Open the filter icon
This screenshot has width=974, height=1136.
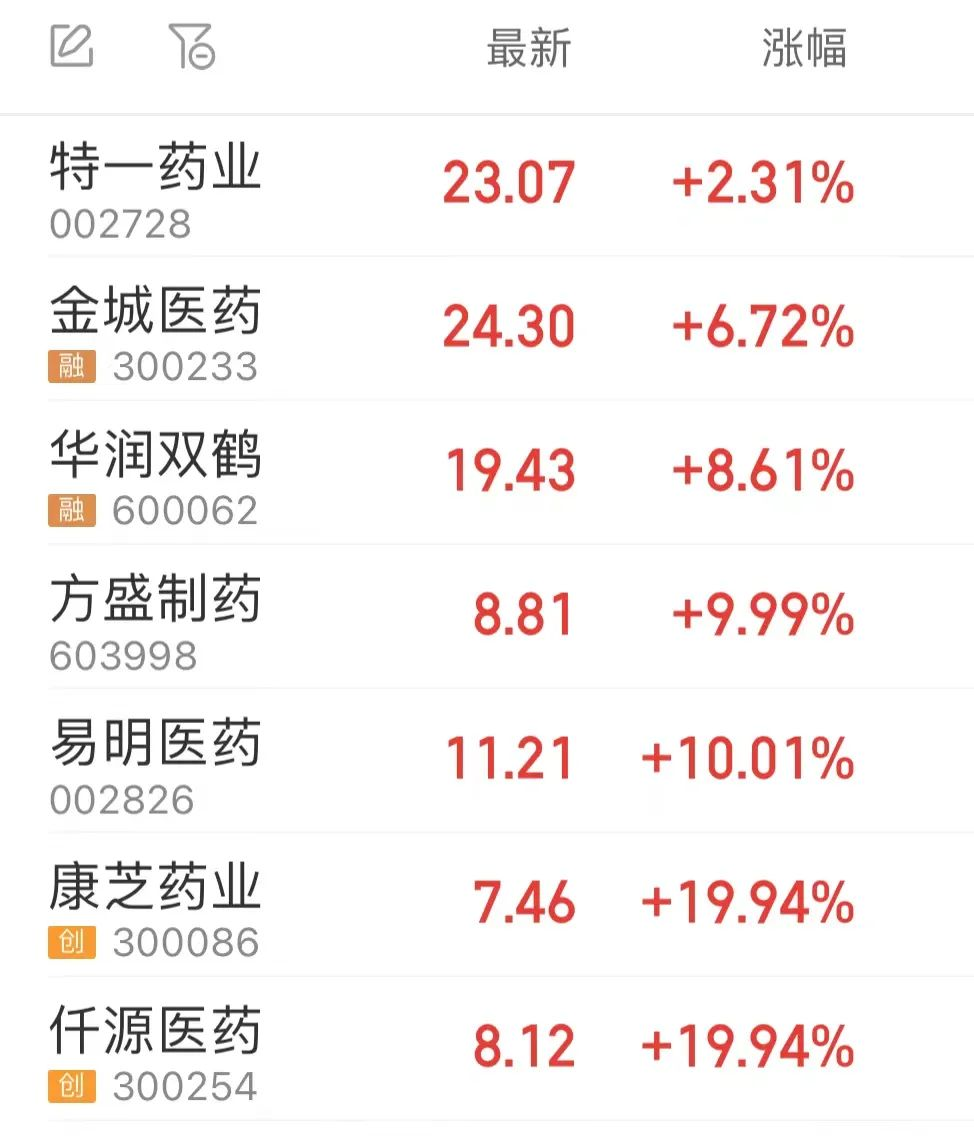click(191, 47)
